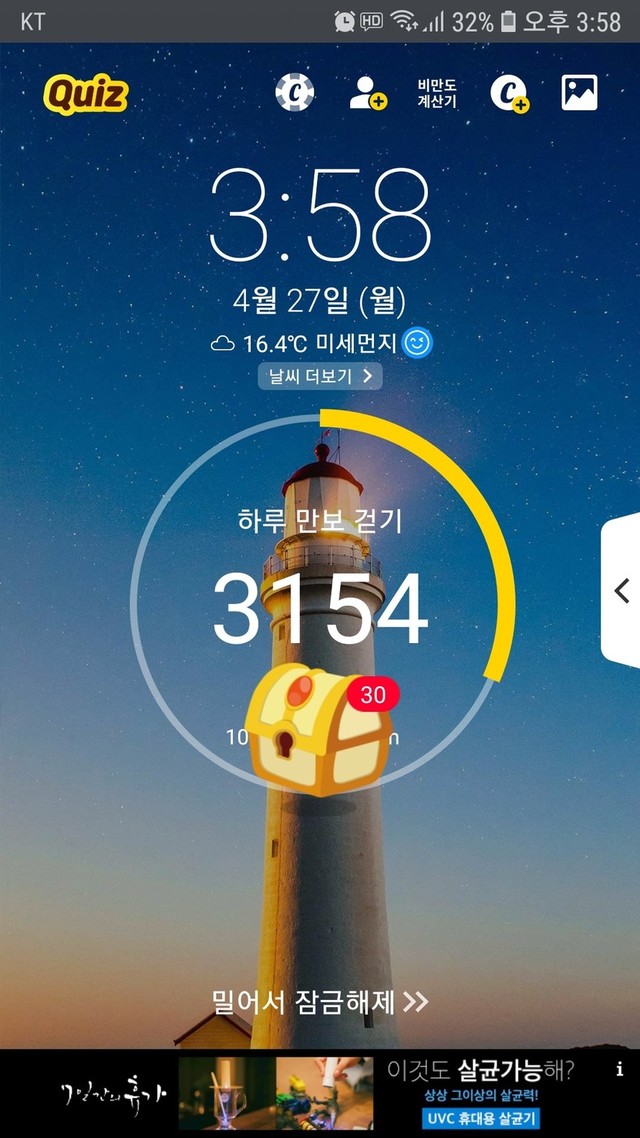The height and width of the screenshot is (1138, 640).
Task: Tap the ad info icon
Action: pos(619,1069)
